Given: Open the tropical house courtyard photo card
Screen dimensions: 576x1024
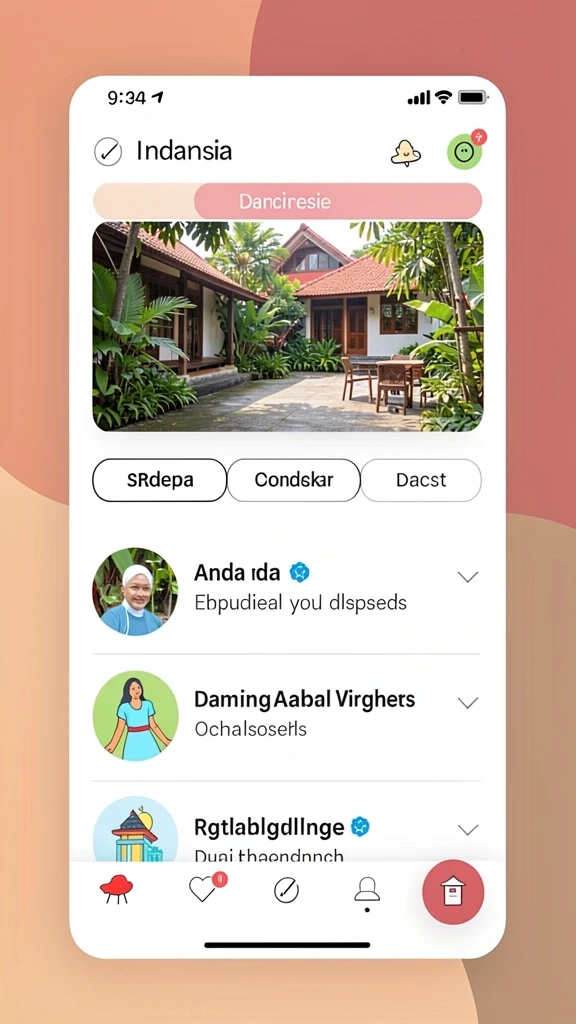Looking at the screenshot, I should coord(288,327).
